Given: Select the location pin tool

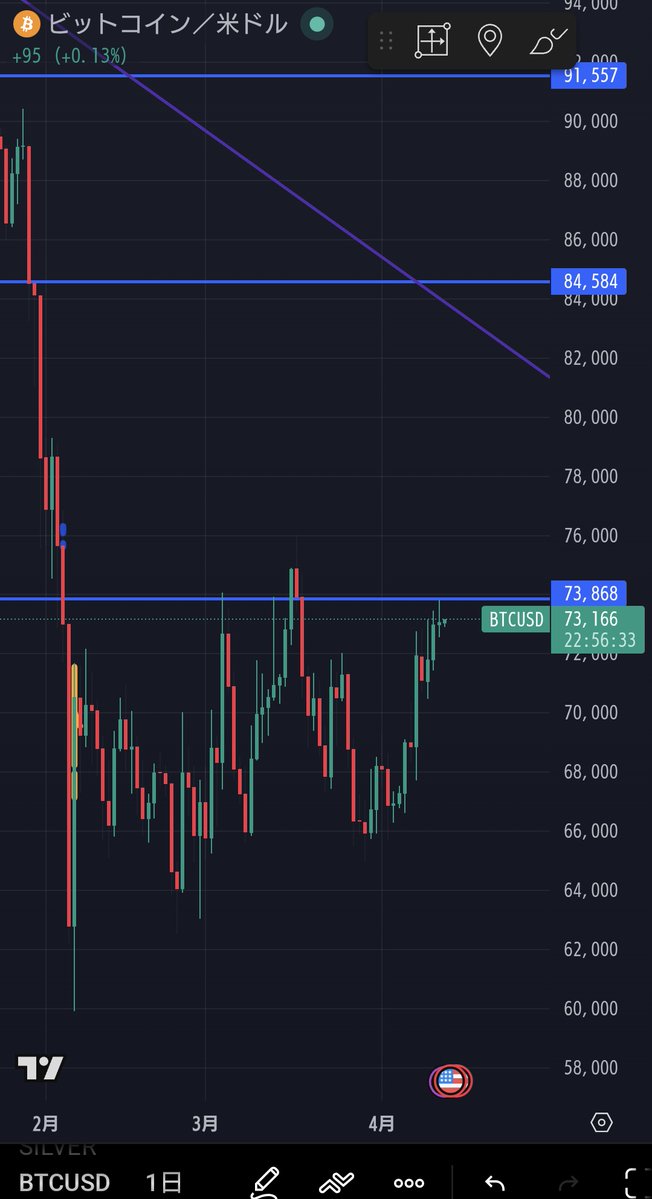Looking at the screenshot, I should (489, 41).
